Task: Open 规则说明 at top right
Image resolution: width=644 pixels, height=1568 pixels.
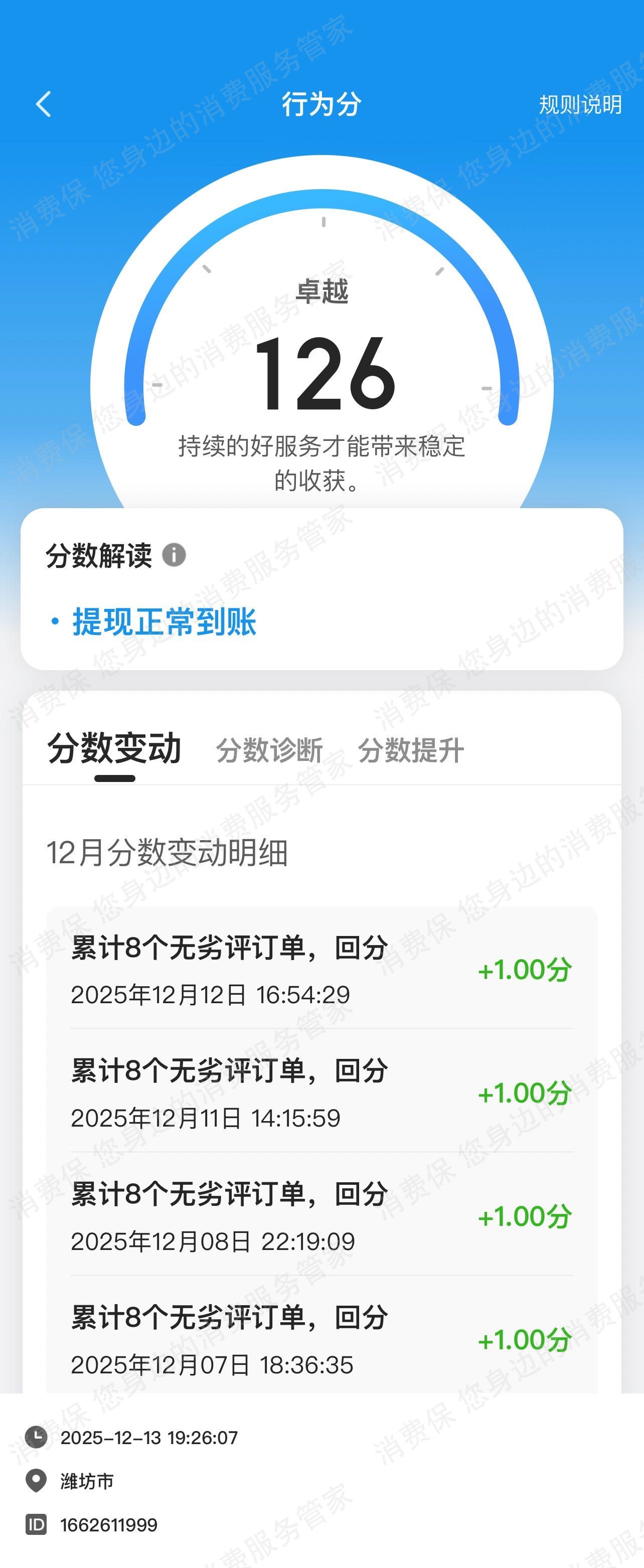Action: coord(580,105)
